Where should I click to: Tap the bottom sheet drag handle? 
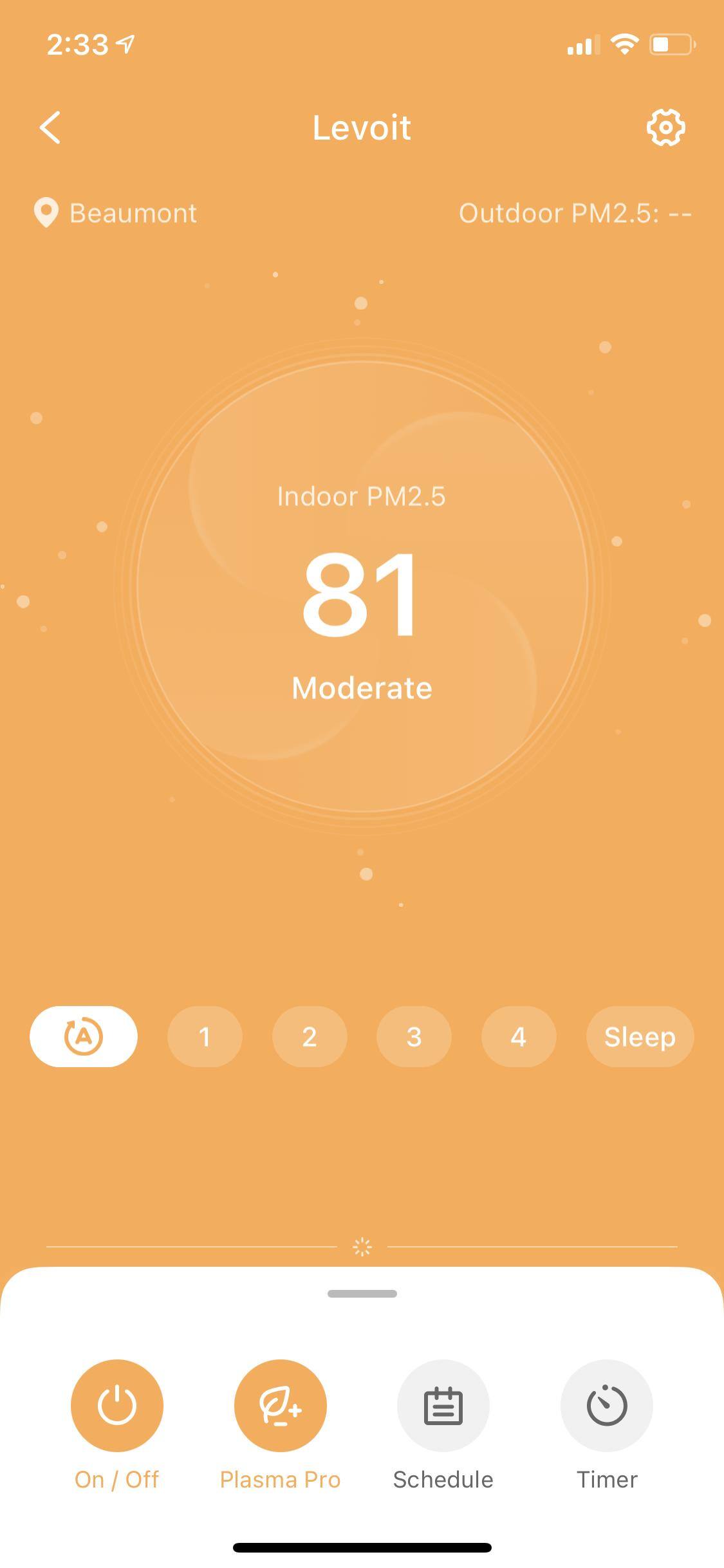click(362, 1294)
